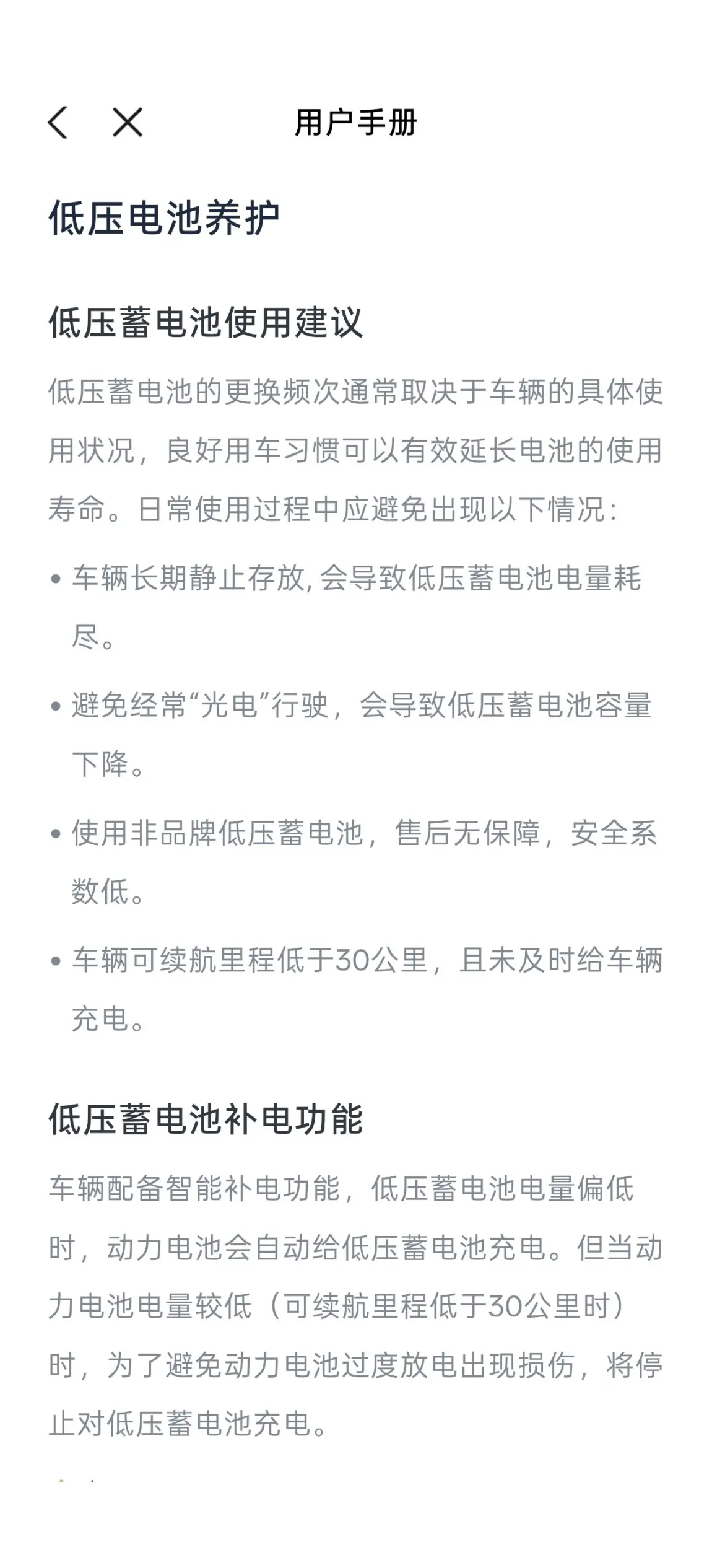
Task: Close the user manual
Action: point(128,122)
